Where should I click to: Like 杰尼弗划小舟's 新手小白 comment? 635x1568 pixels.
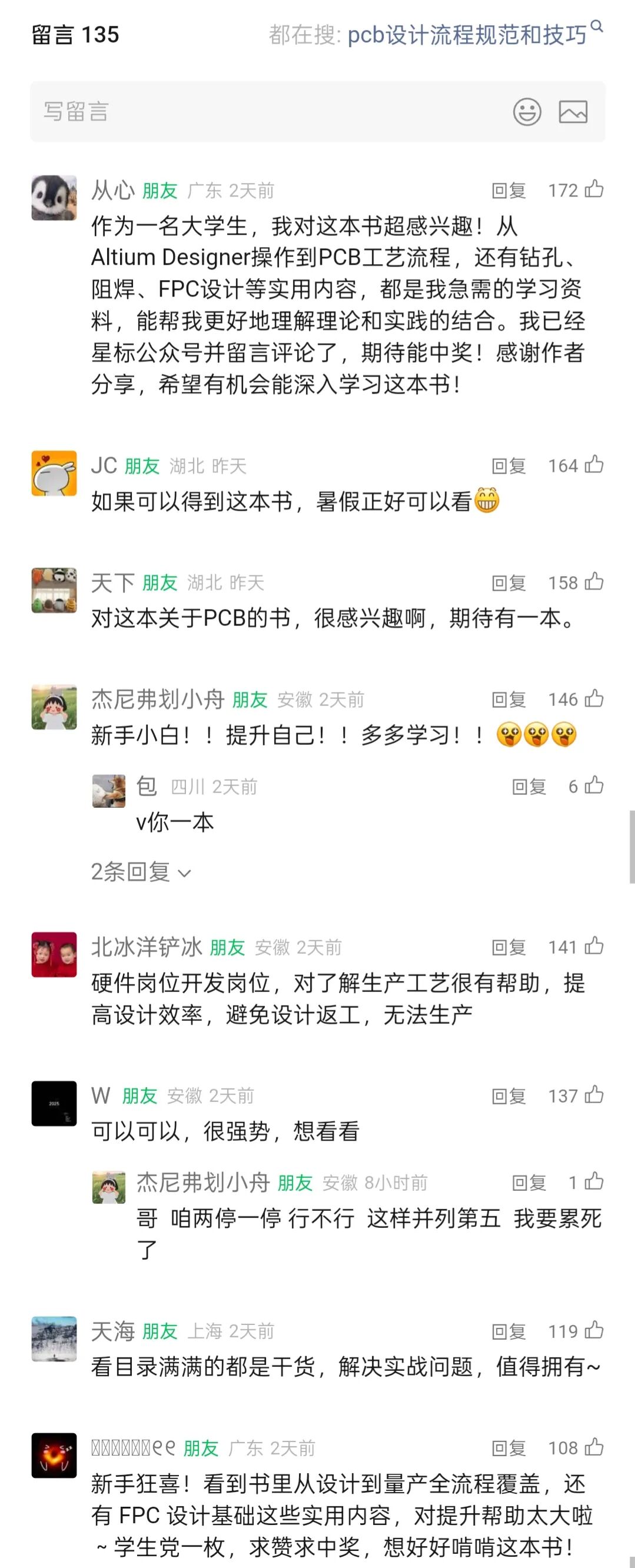tap(594, 700)
